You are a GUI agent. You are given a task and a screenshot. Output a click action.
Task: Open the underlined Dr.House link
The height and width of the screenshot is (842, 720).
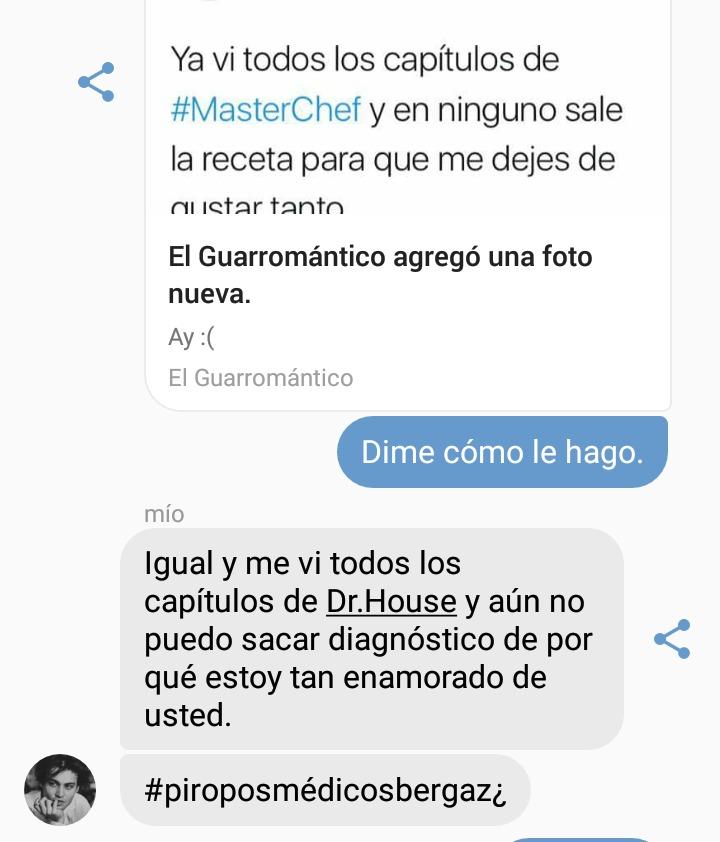tap(391, 602)
